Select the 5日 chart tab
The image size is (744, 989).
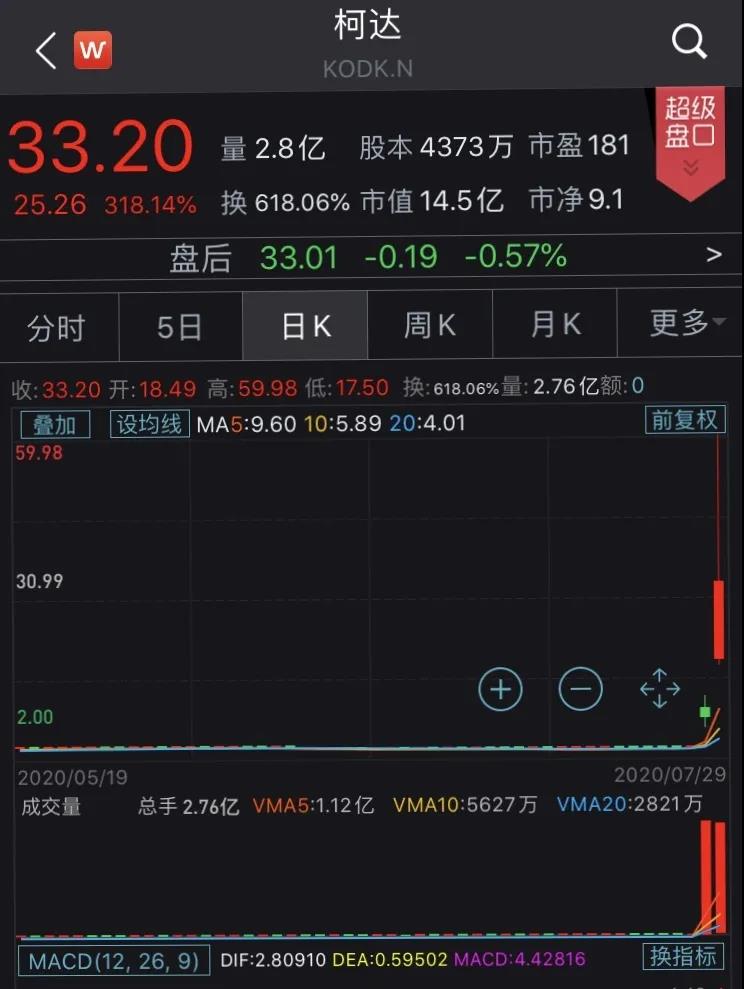pos(180,326)
